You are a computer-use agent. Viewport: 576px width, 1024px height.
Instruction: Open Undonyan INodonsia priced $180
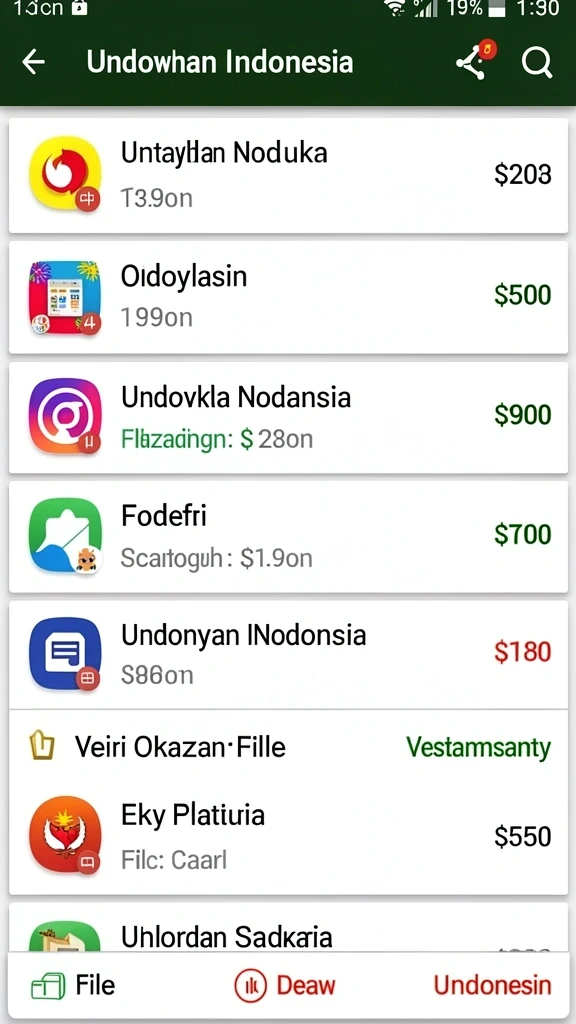pos(288,654)
